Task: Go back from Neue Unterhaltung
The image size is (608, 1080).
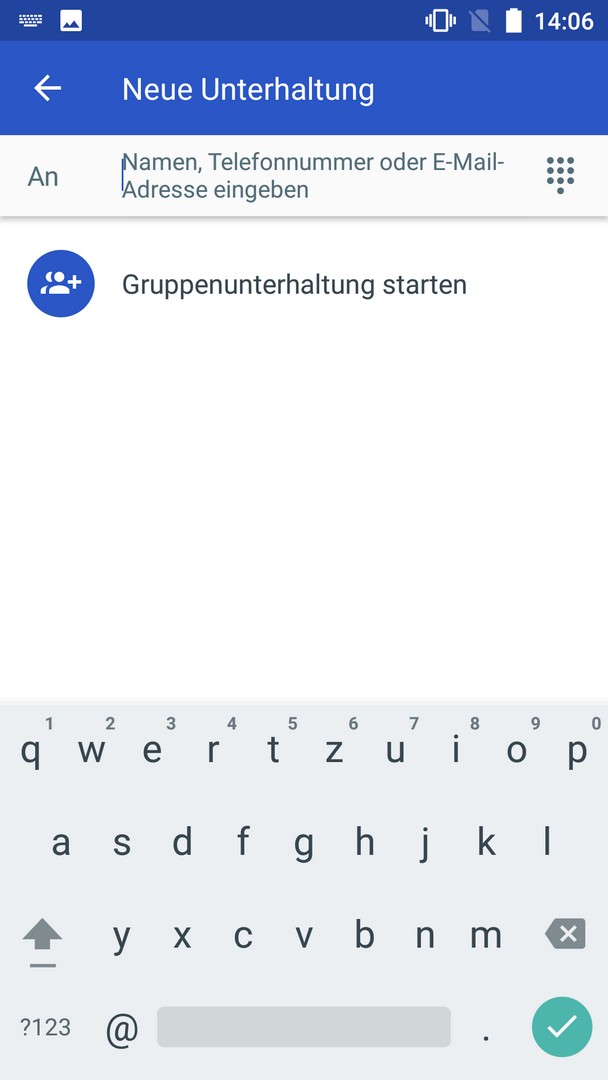Action: pos(48,88)
